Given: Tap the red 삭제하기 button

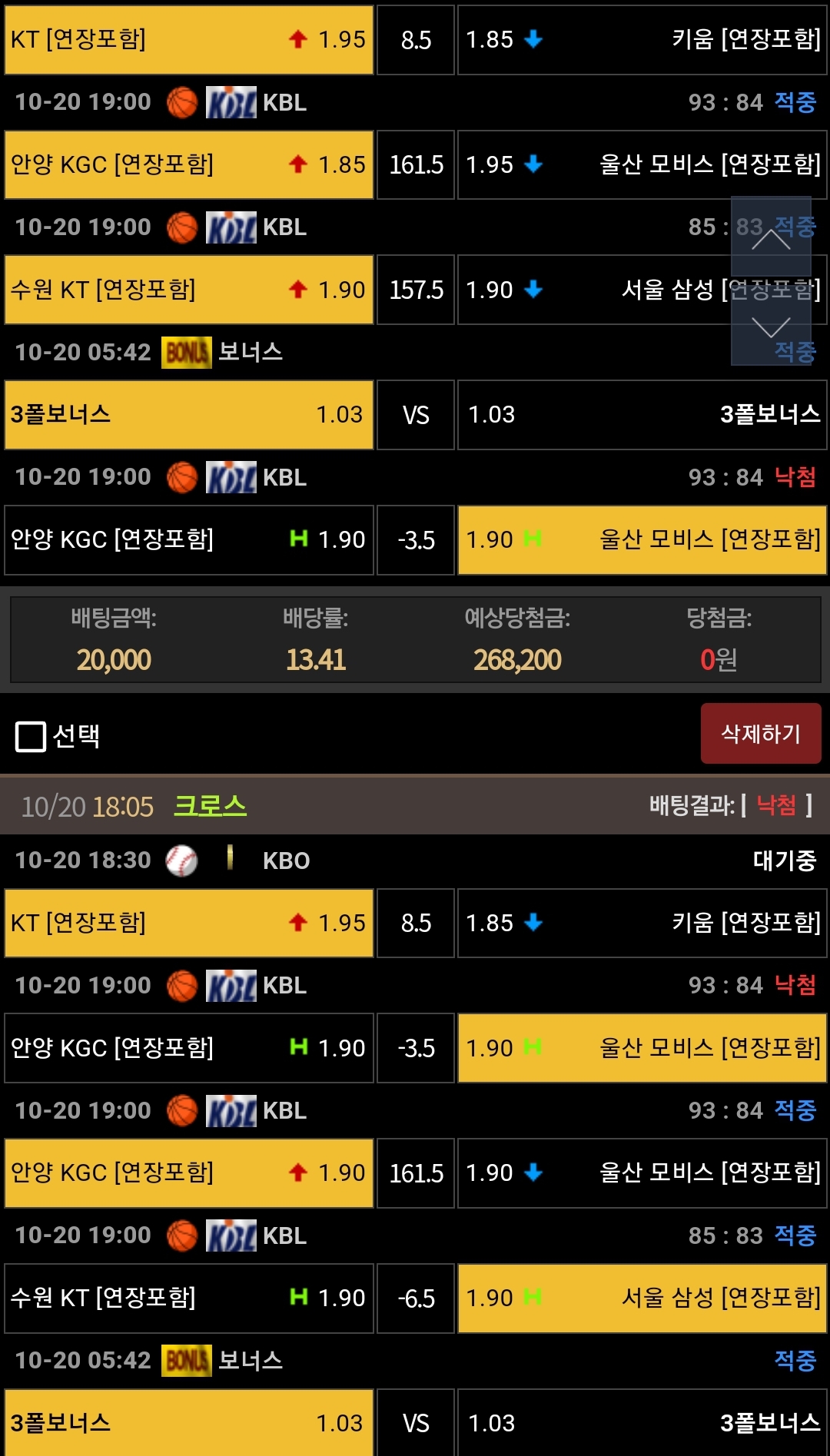Looking at the screenshot, I should pos(761,734).
